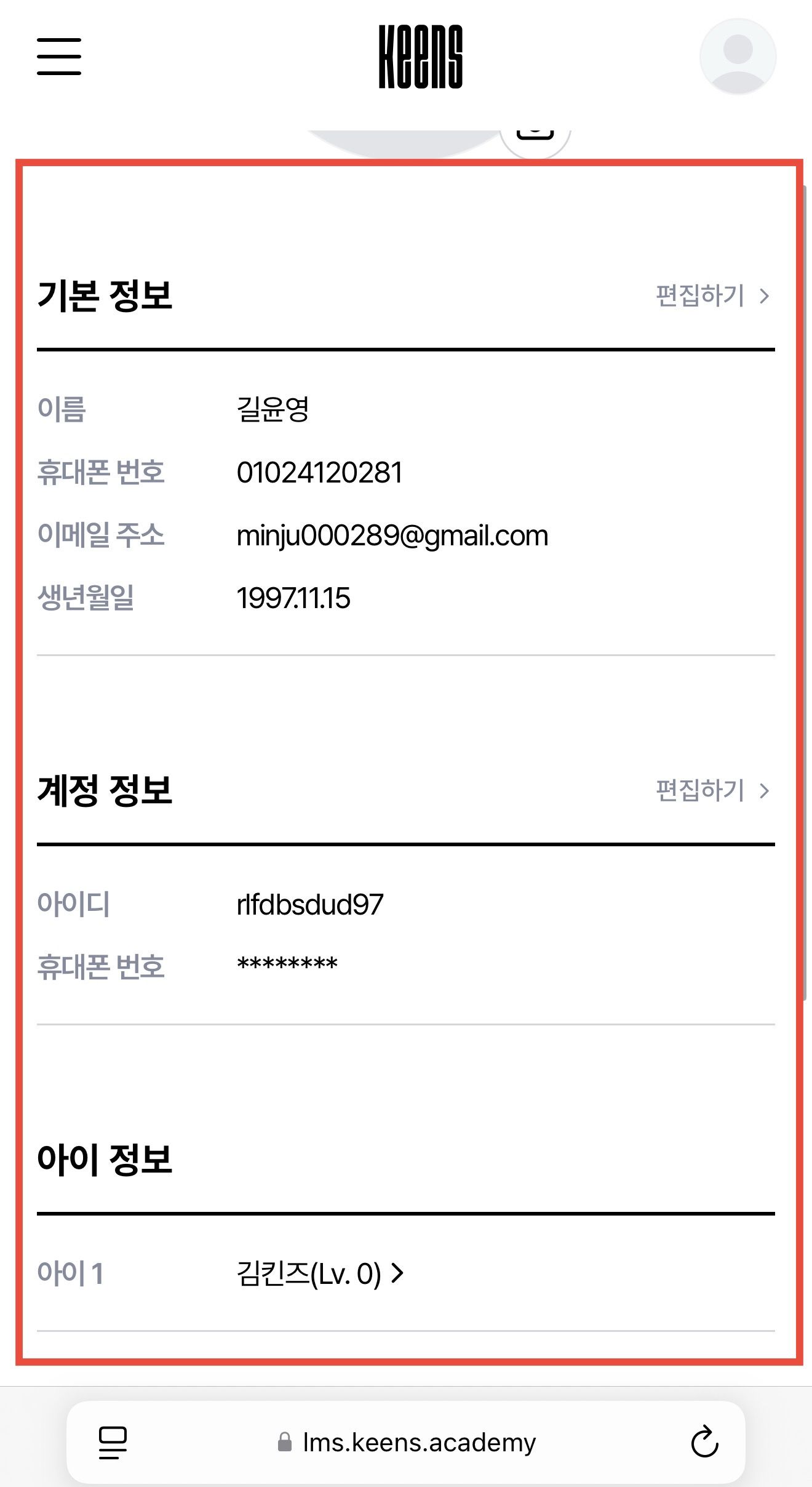
Task: Open child profile 김킨즈(Lv. 0)
Action: (x=320, y=1273)
